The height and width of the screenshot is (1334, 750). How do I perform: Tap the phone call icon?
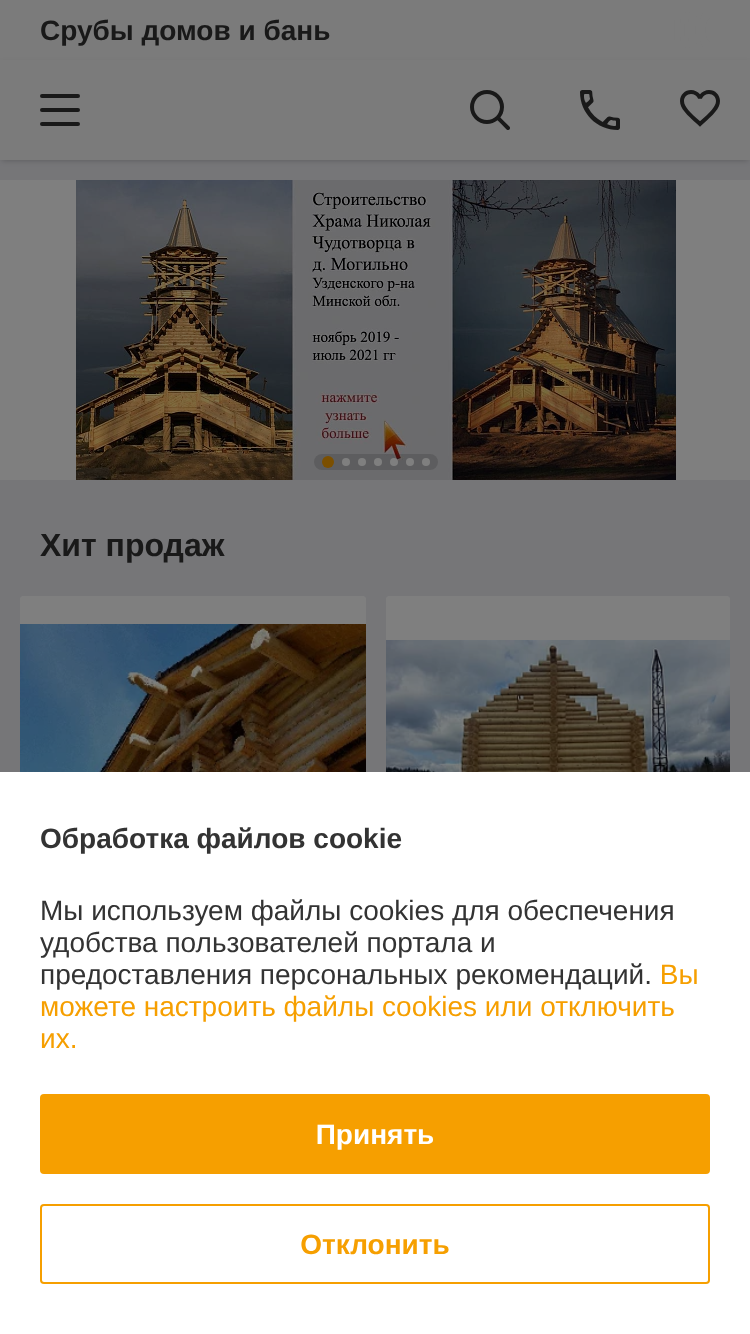pos(600,110)
